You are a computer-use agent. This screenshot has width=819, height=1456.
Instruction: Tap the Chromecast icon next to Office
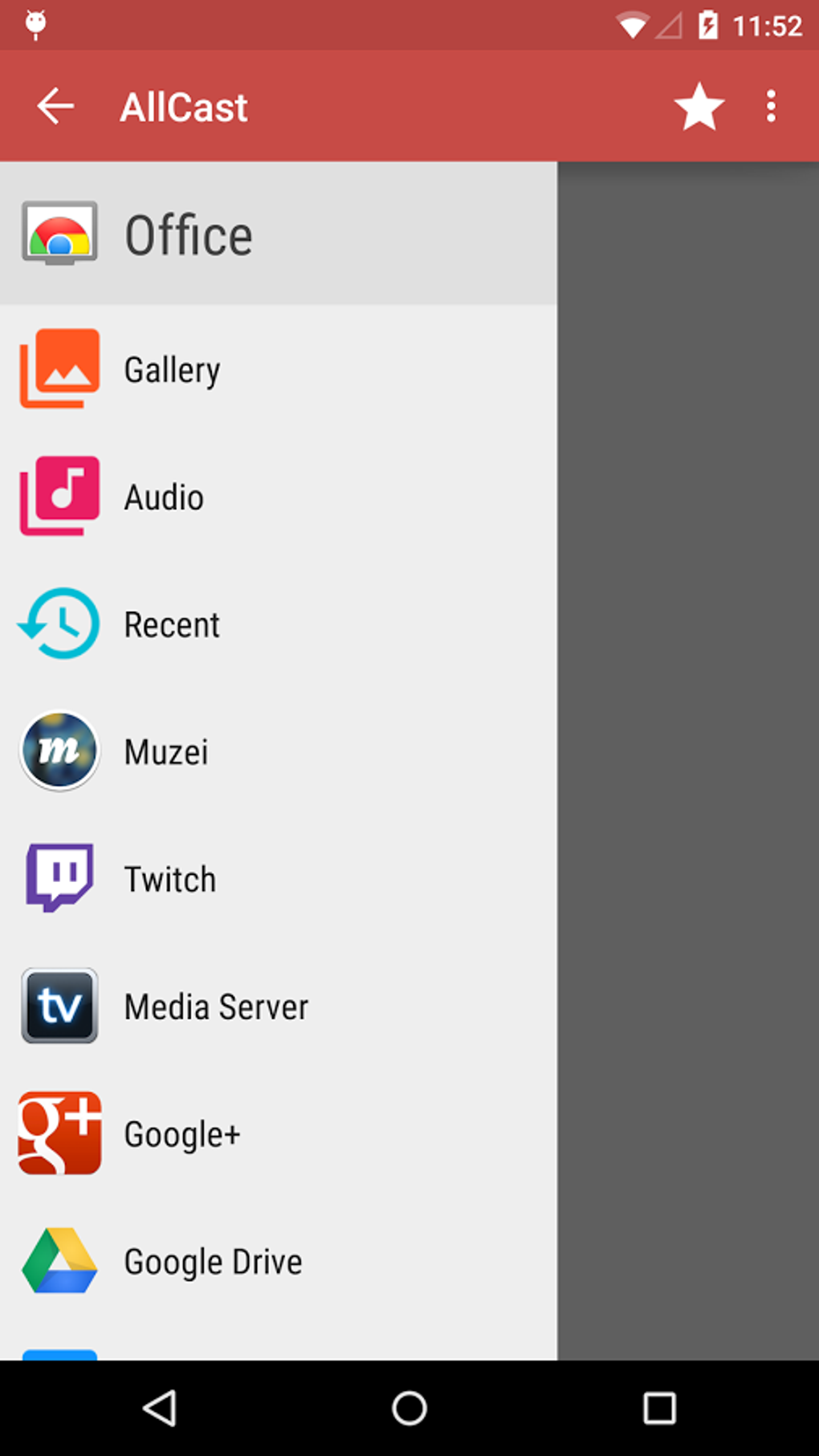coord(59,234)
